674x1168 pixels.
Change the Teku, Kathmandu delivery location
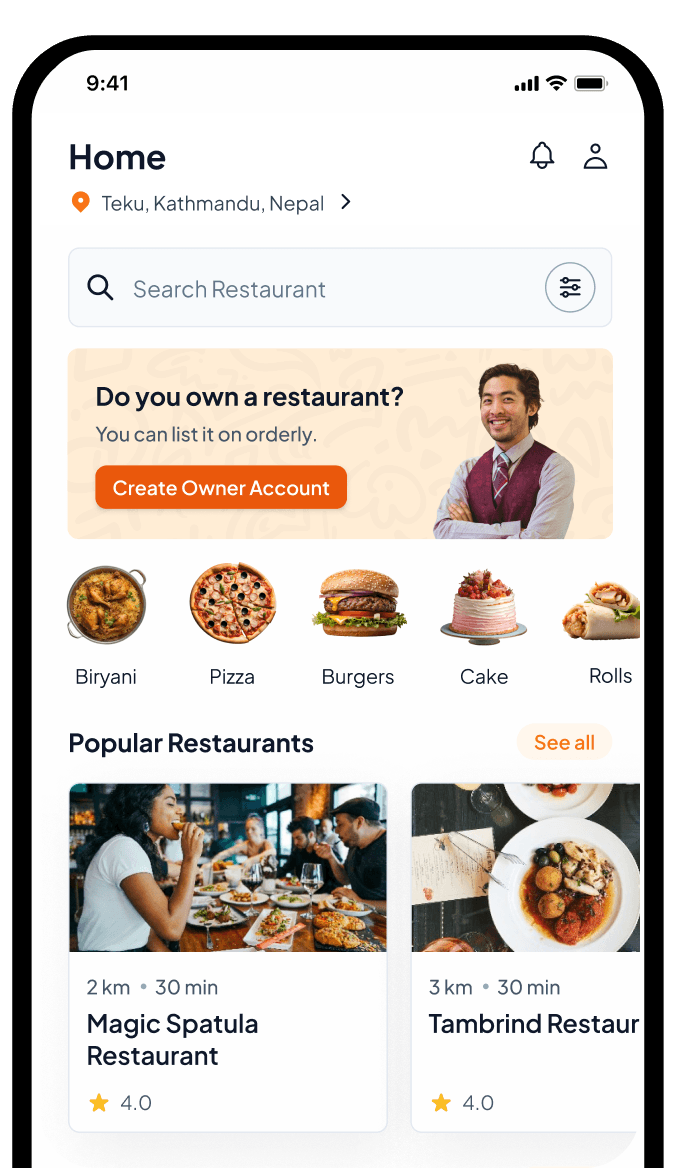pyautogui.click(x=212, y=203)
